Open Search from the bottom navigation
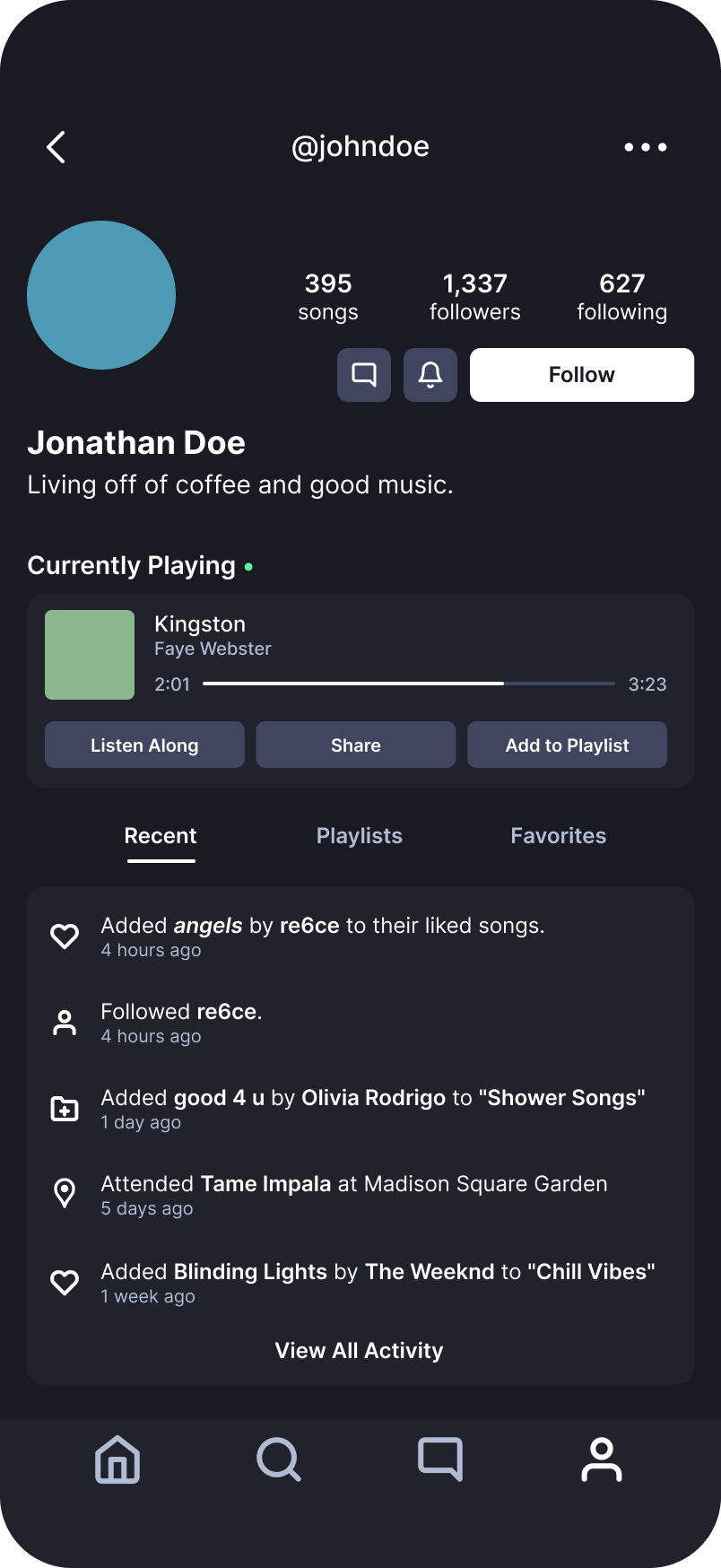The height and width of the screenshot is (1568, 721). click(x=279, y=1459)
